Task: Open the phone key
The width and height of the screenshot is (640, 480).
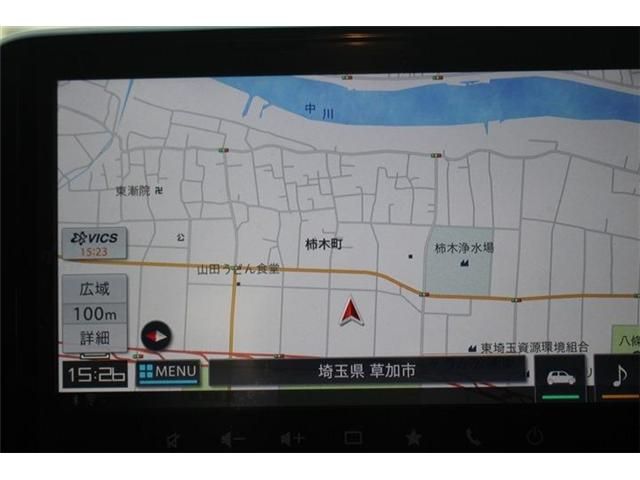Action: 472,438
